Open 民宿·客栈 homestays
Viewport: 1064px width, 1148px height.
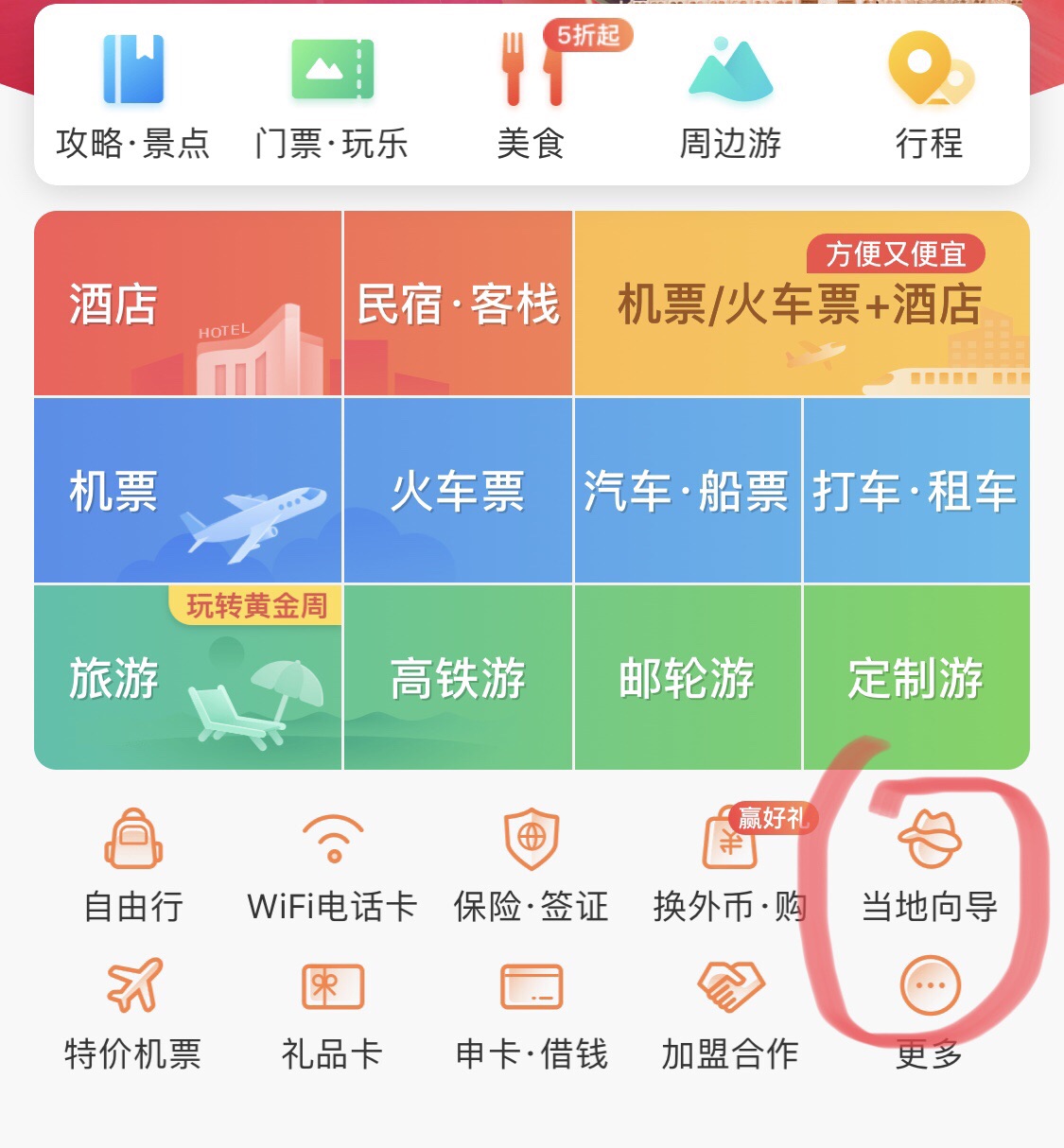(x=458, y=304)
